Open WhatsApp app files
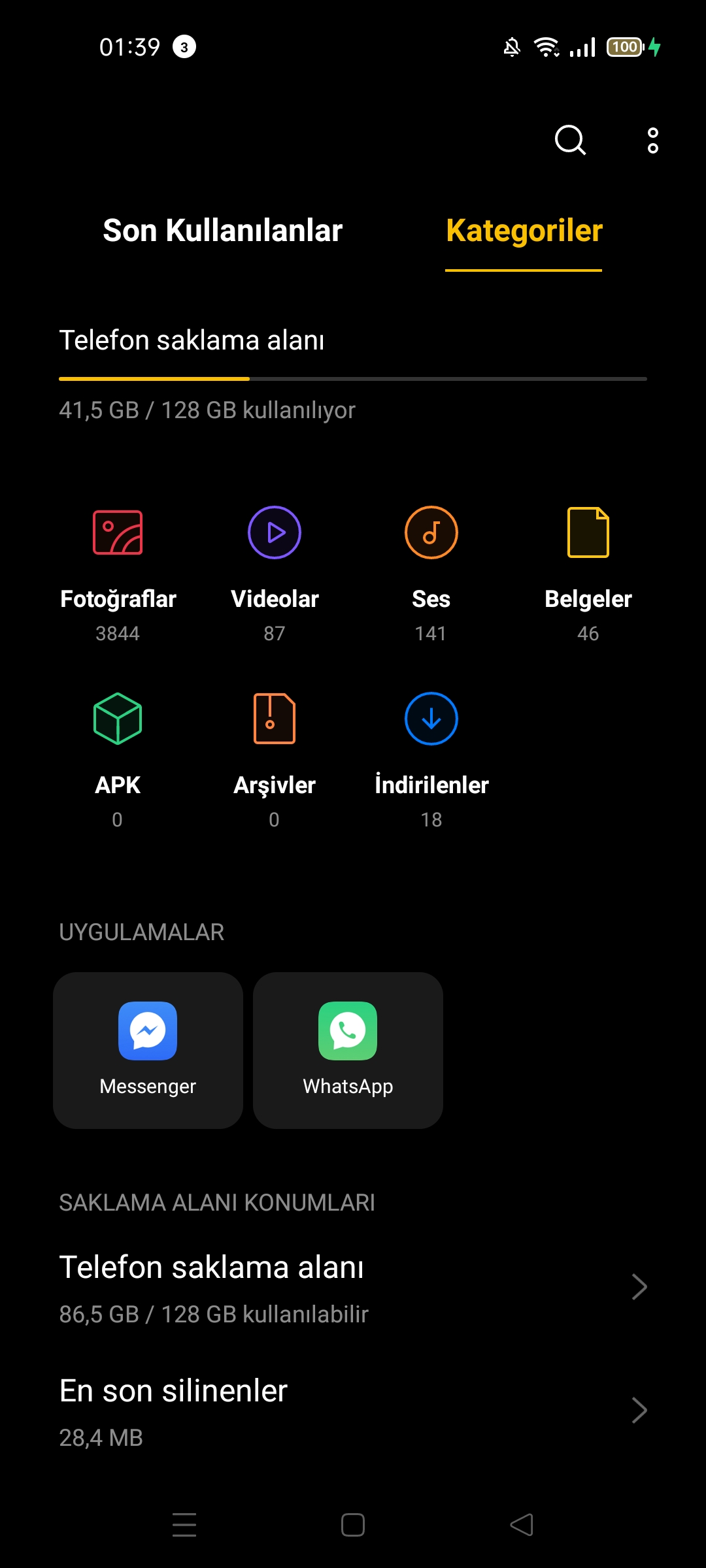706x1568 pixels. [348, 1051]
